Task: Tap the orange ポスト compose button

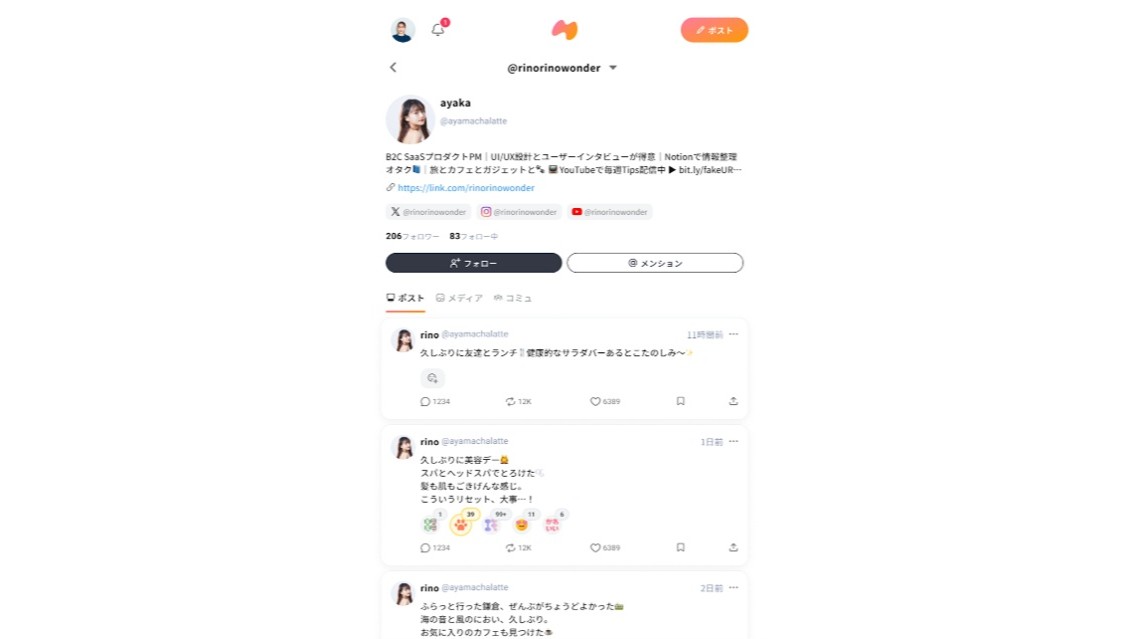Action: [x=714, y=30]
